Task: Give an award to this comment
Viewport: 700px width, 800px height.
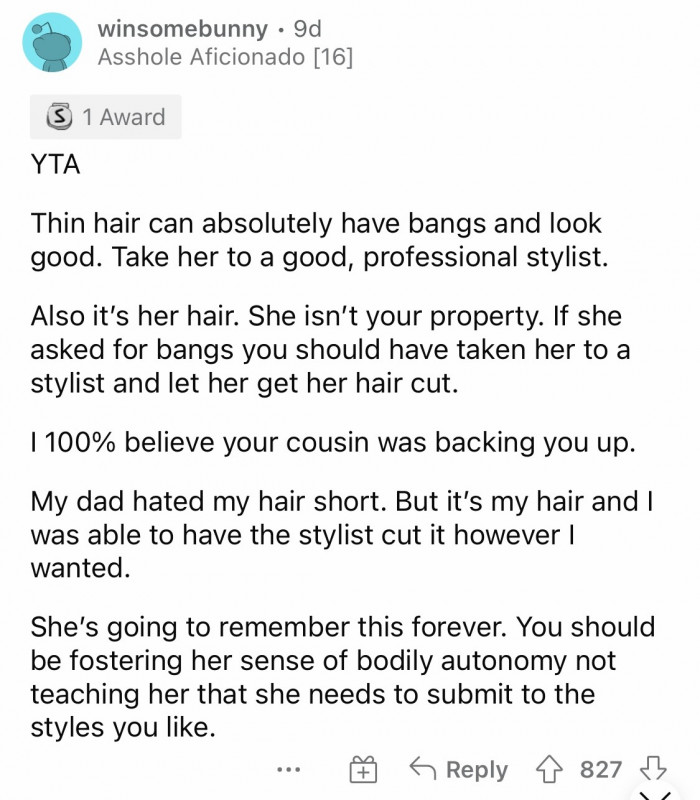Action: 362,770
